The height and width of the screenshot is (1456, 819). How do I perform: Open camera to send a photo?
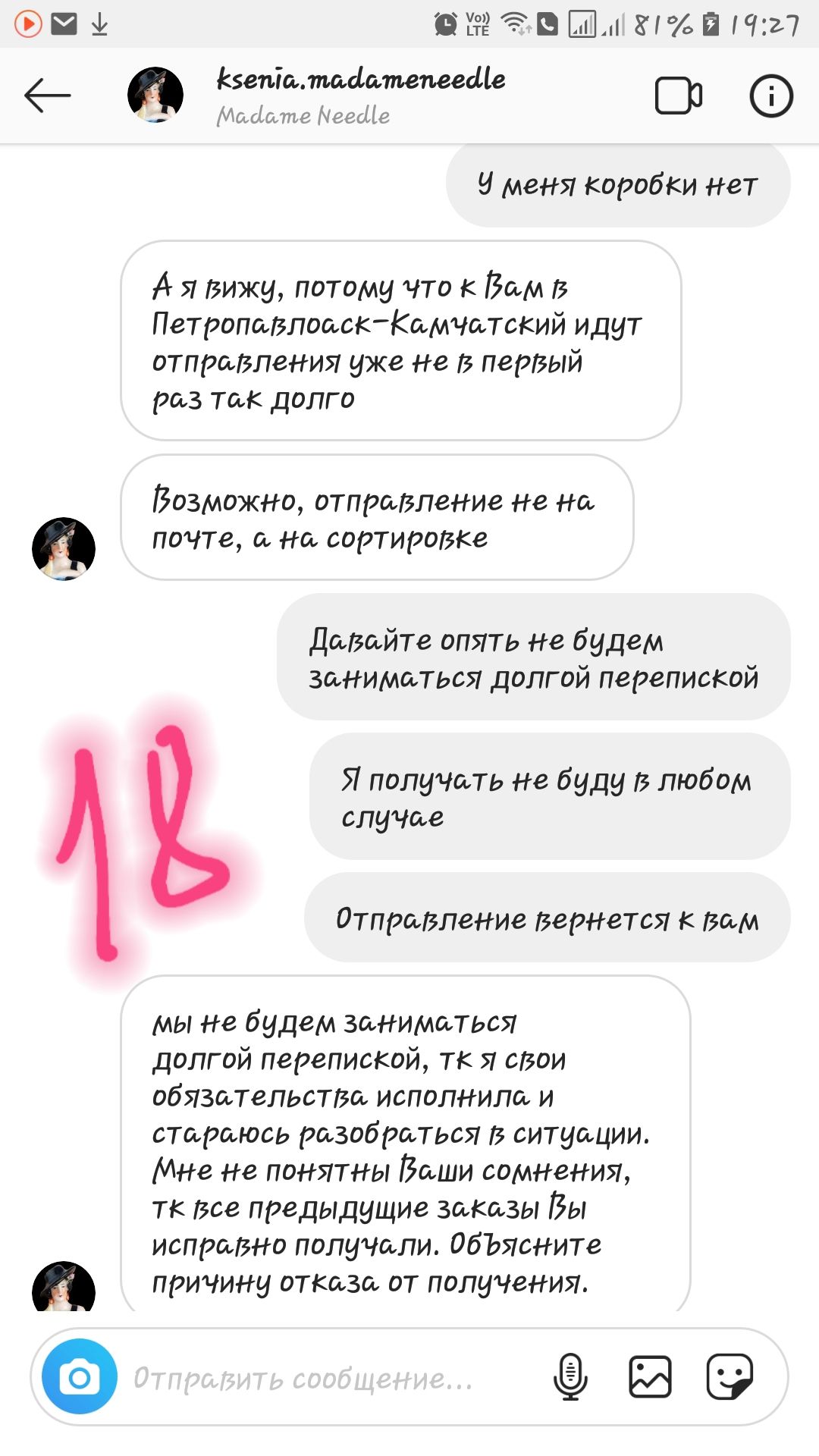[x=80, y=1376]
